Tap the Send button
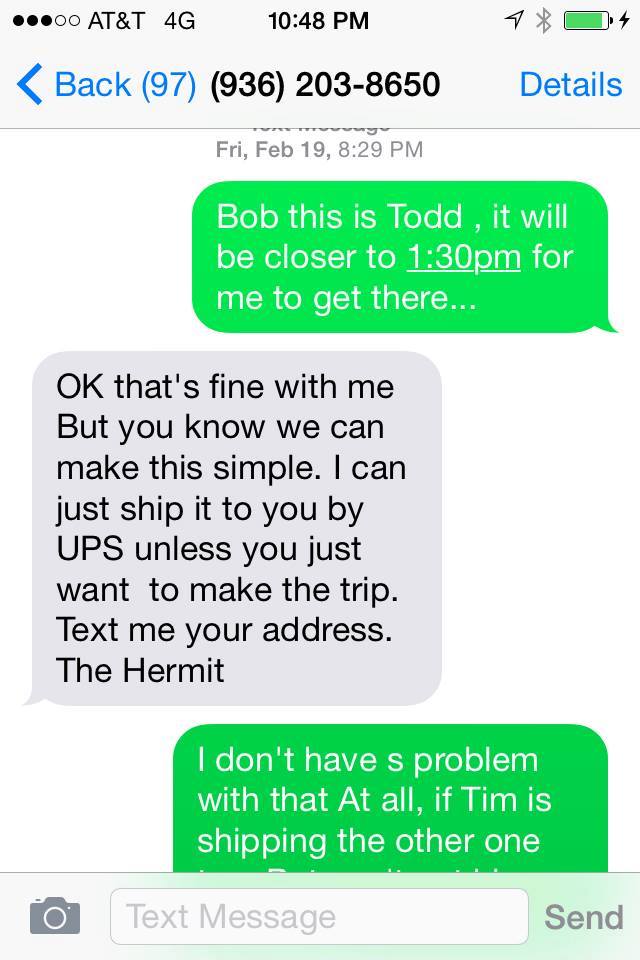 (583, 916)
